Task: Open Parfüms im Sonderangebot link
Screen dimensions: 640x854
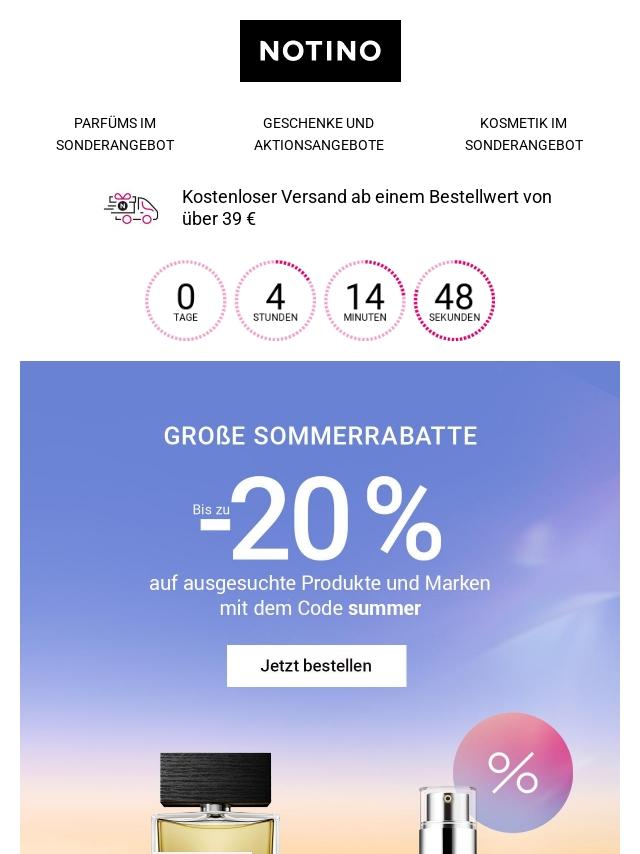Action: tap(115, 134)
